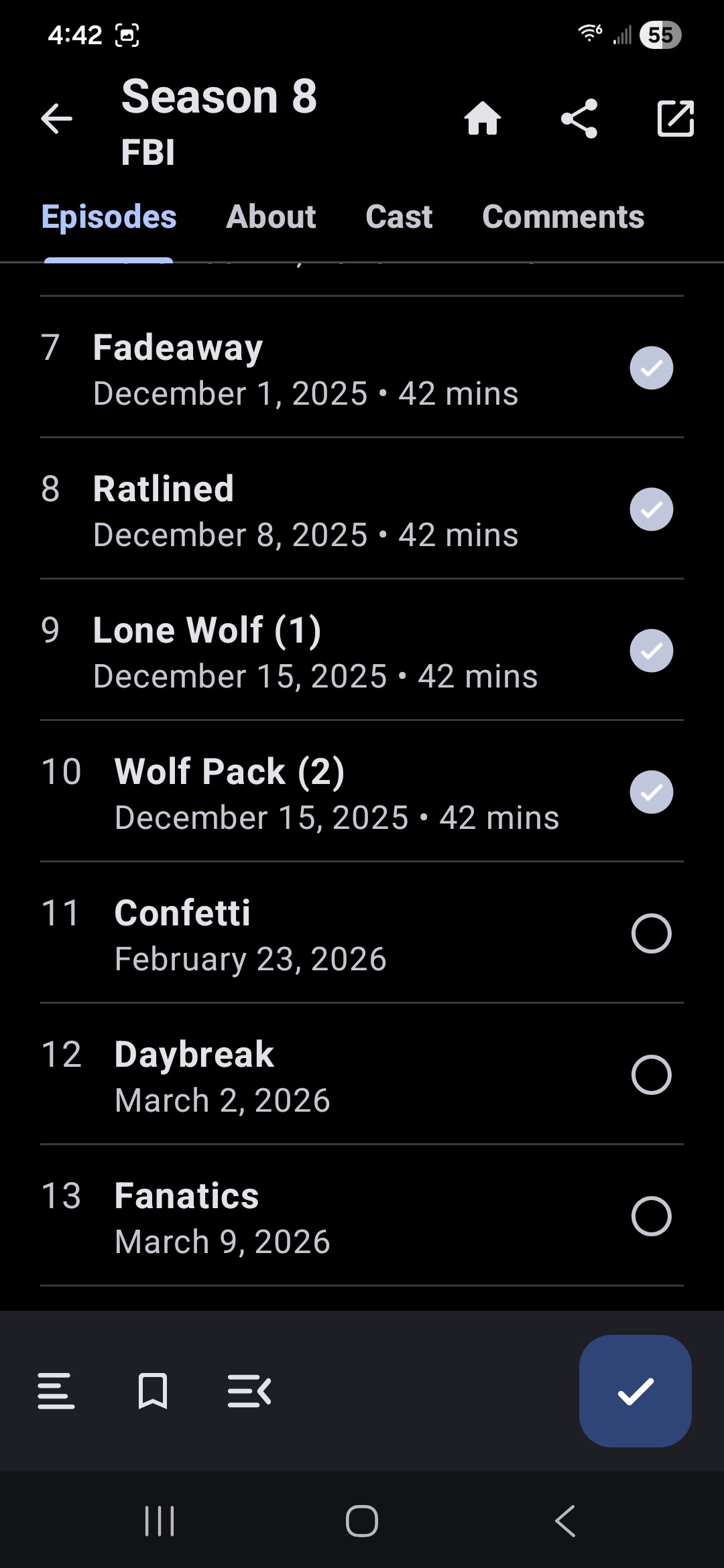The height and width of the screenshot is (1568, 724).
Task: Mark season watched with the checkmark button
Action: [635, 1391]
